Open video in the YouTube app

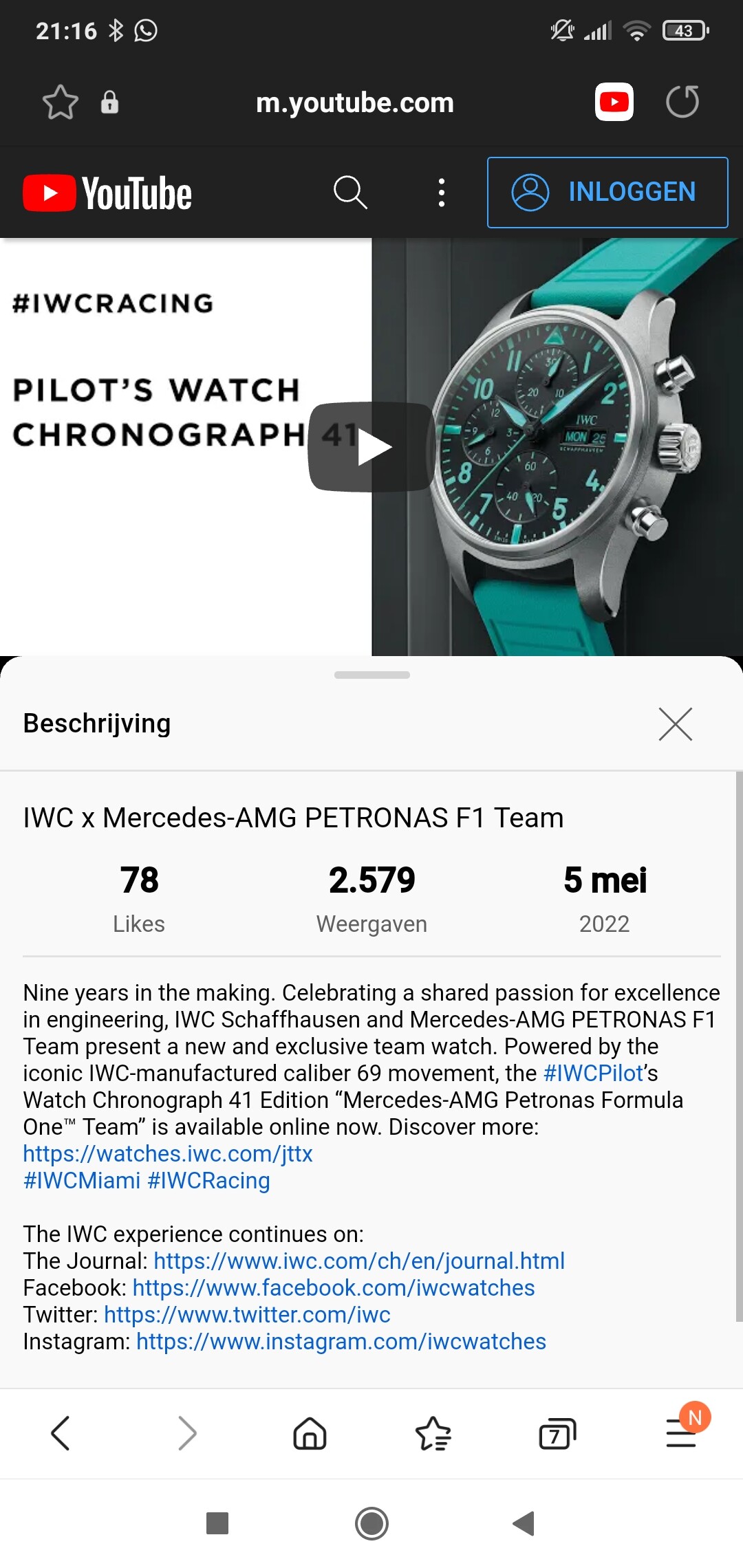[x=614, y=102]
